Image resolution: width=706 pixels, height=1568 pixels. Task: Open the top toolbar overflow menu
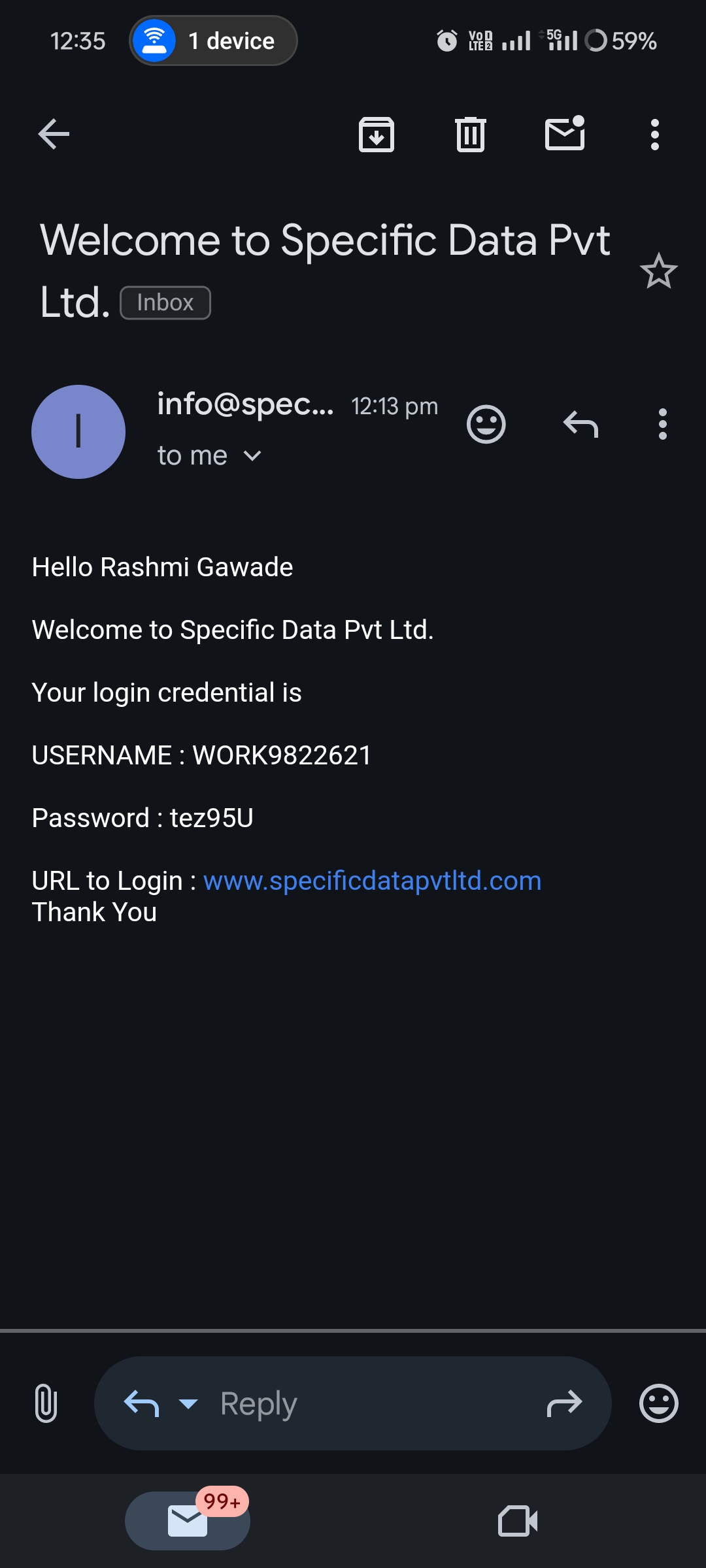[x=654, y=135]
